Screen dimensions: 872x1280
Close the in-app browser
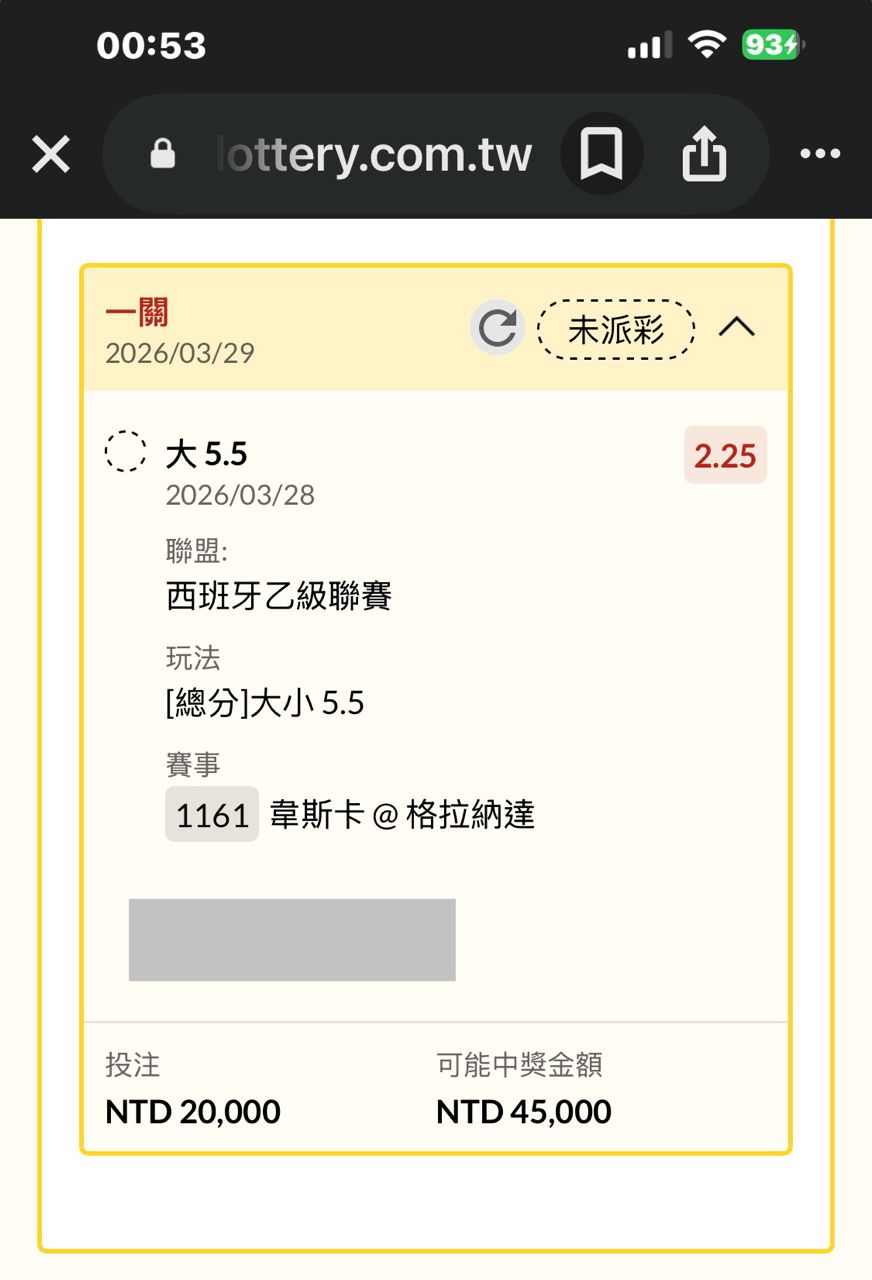click(x=51, y=155)
